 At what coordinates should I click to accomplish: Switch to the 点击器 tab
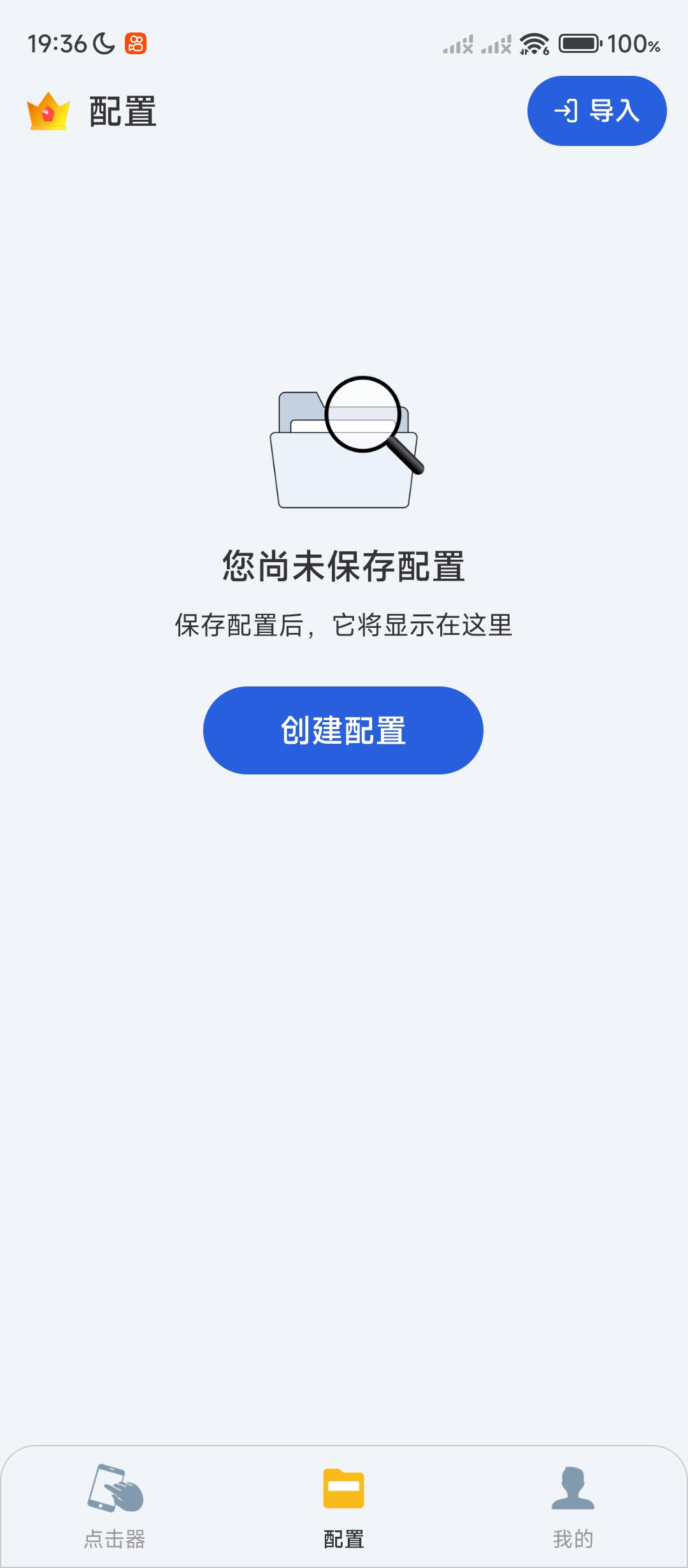coord(115,1506)
